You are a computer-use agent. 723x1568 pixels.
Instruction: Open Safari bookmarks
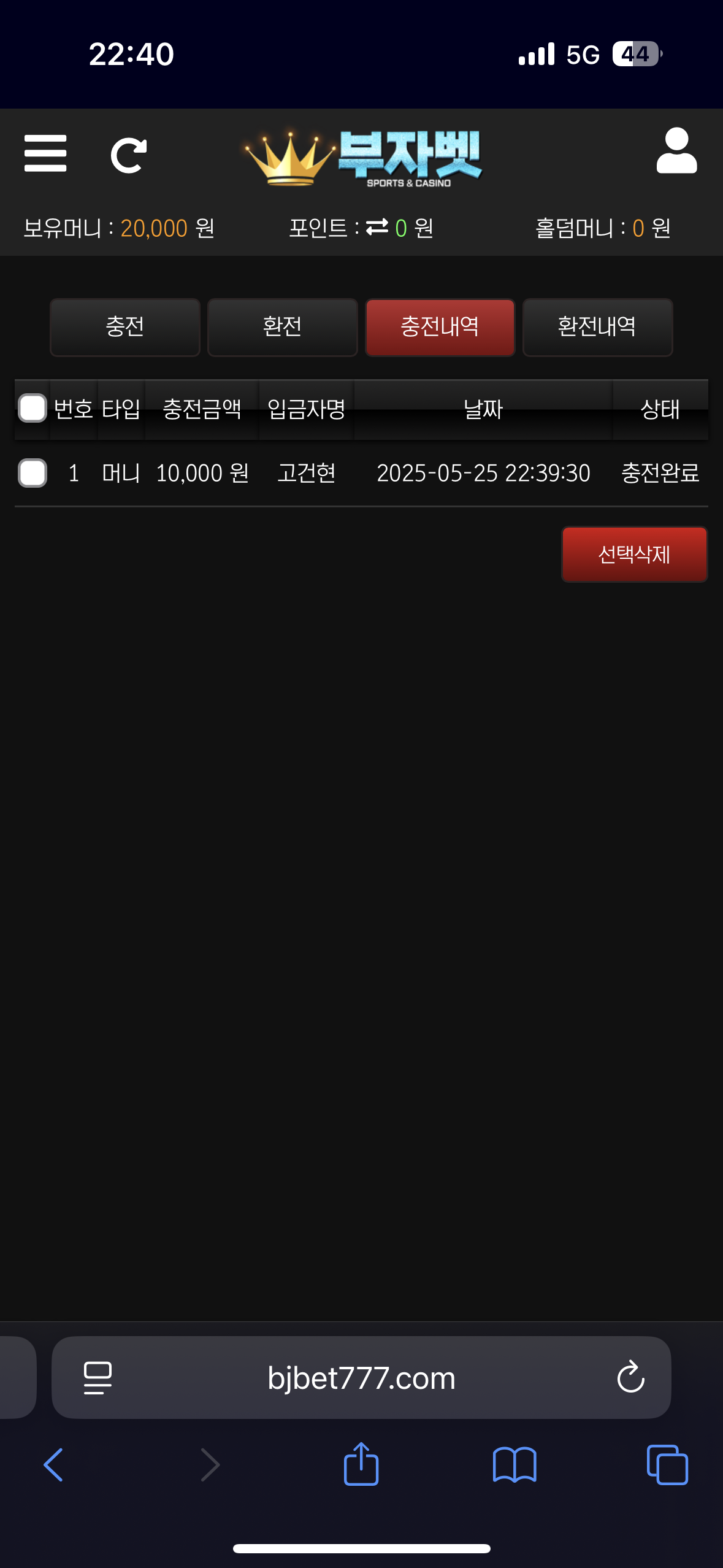515,1465
